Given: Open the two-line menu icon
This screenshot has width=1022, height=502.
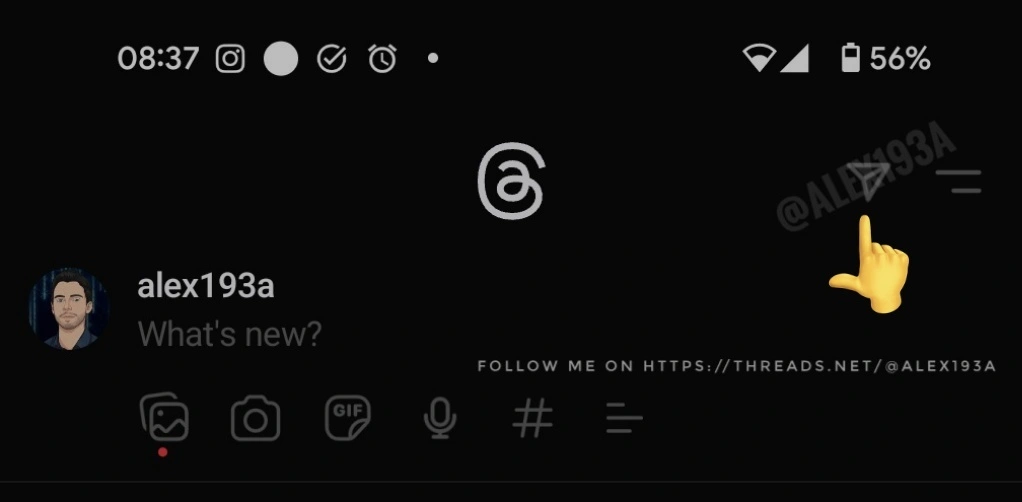Looking at the screenshot, I should pos(958,182).
